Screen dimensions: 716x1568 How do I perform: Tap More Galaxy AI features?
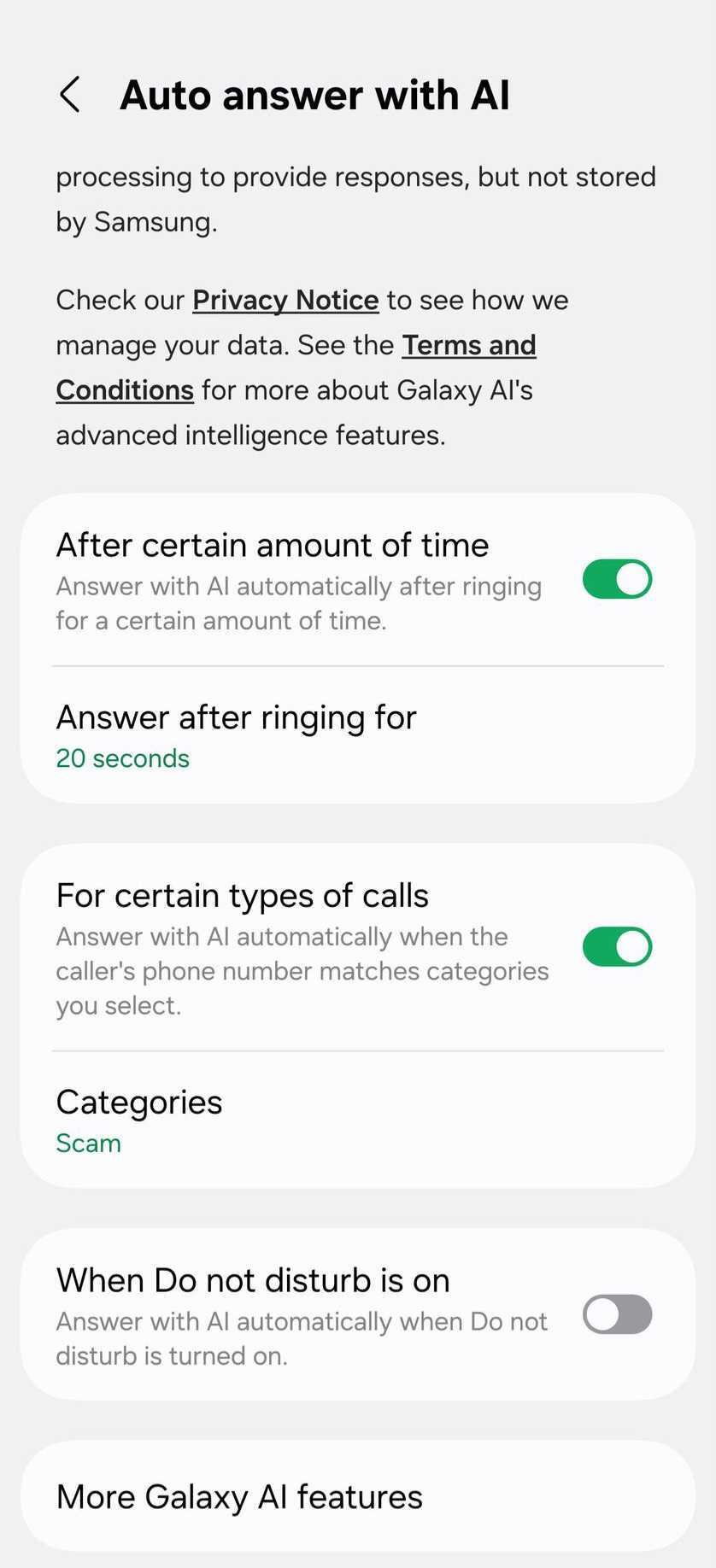pyautogui.click(x=239, y=1495)
